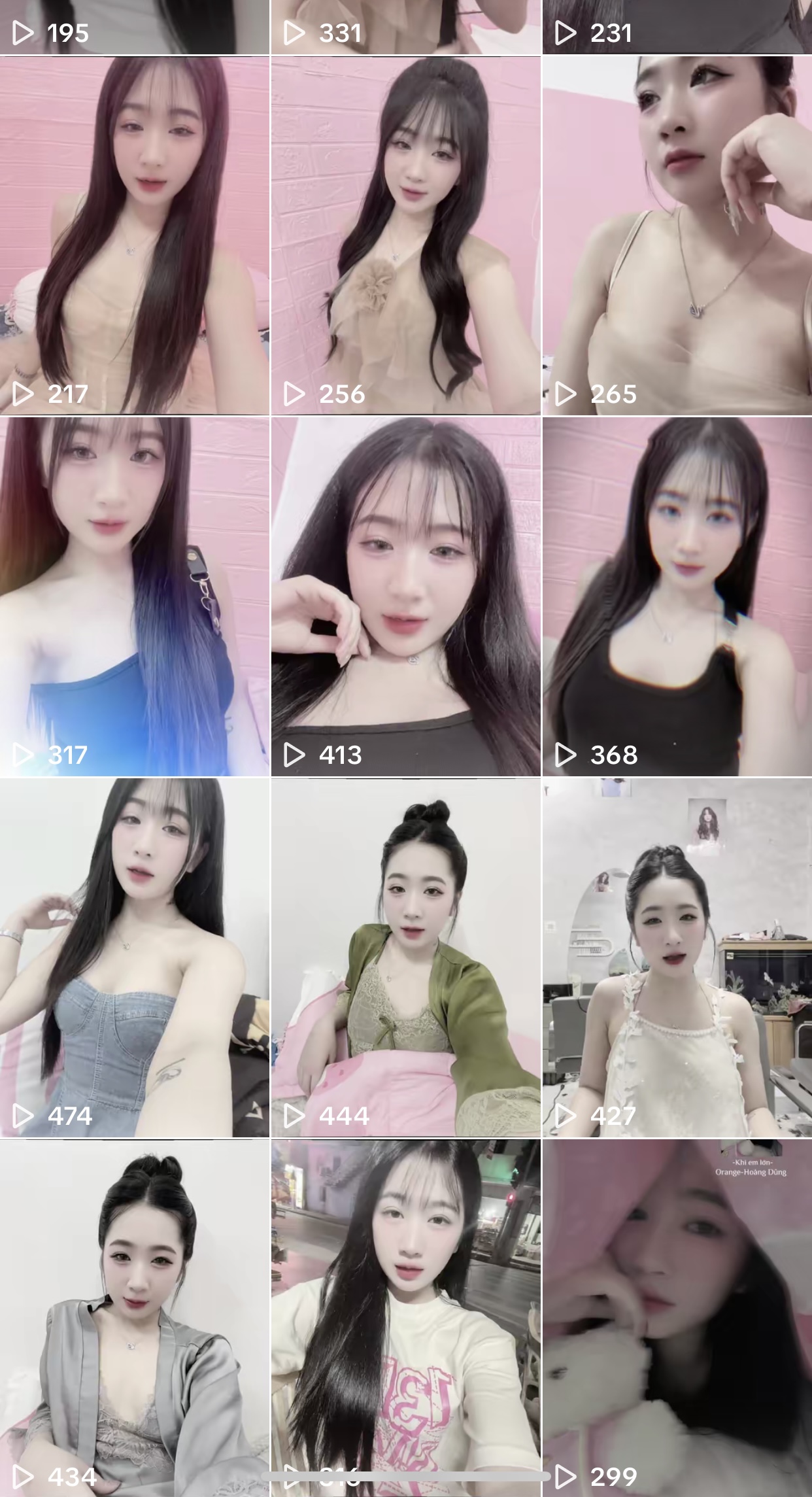Select the video showing 231 views
This screenshot has width=812, height=1497.
677,26
